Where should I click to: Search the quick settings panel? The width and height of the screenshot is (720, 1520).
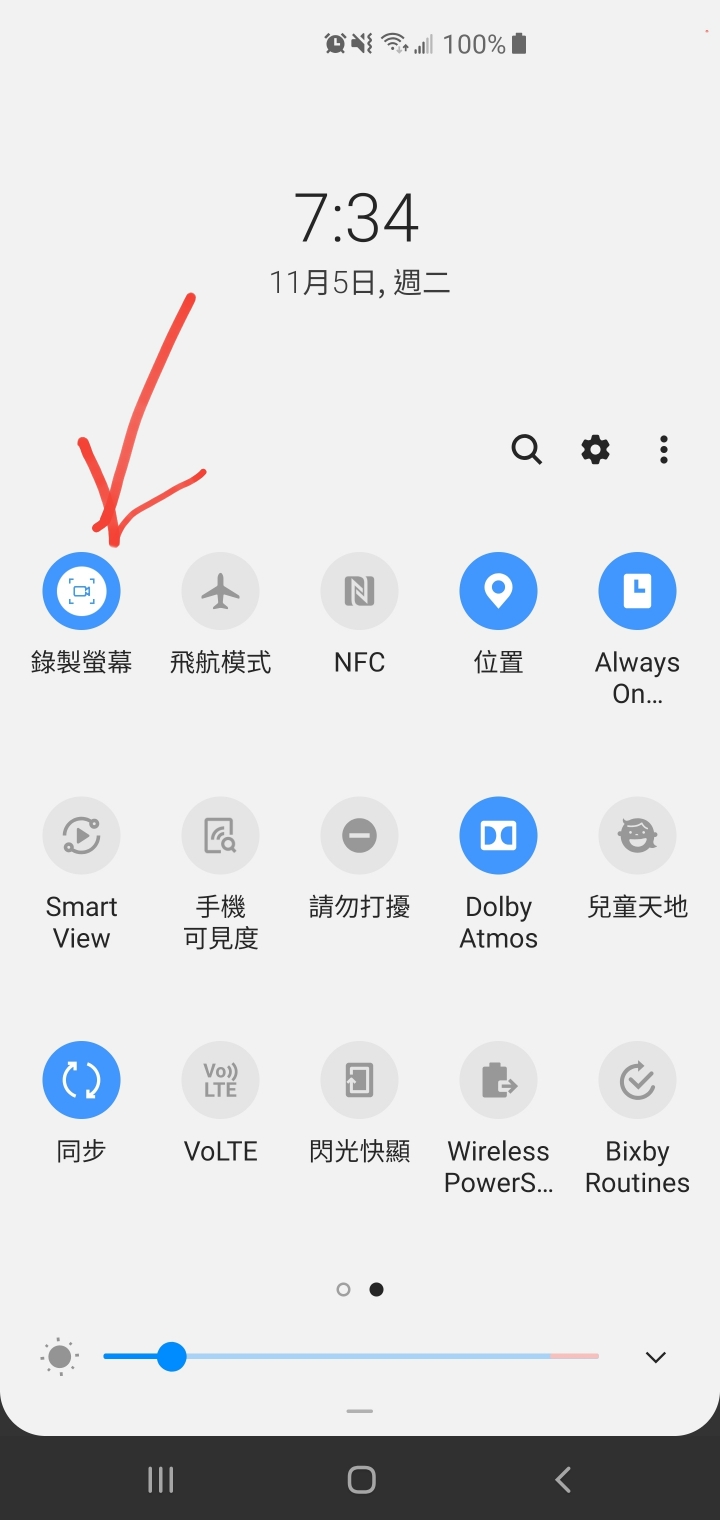click(526, 450)
